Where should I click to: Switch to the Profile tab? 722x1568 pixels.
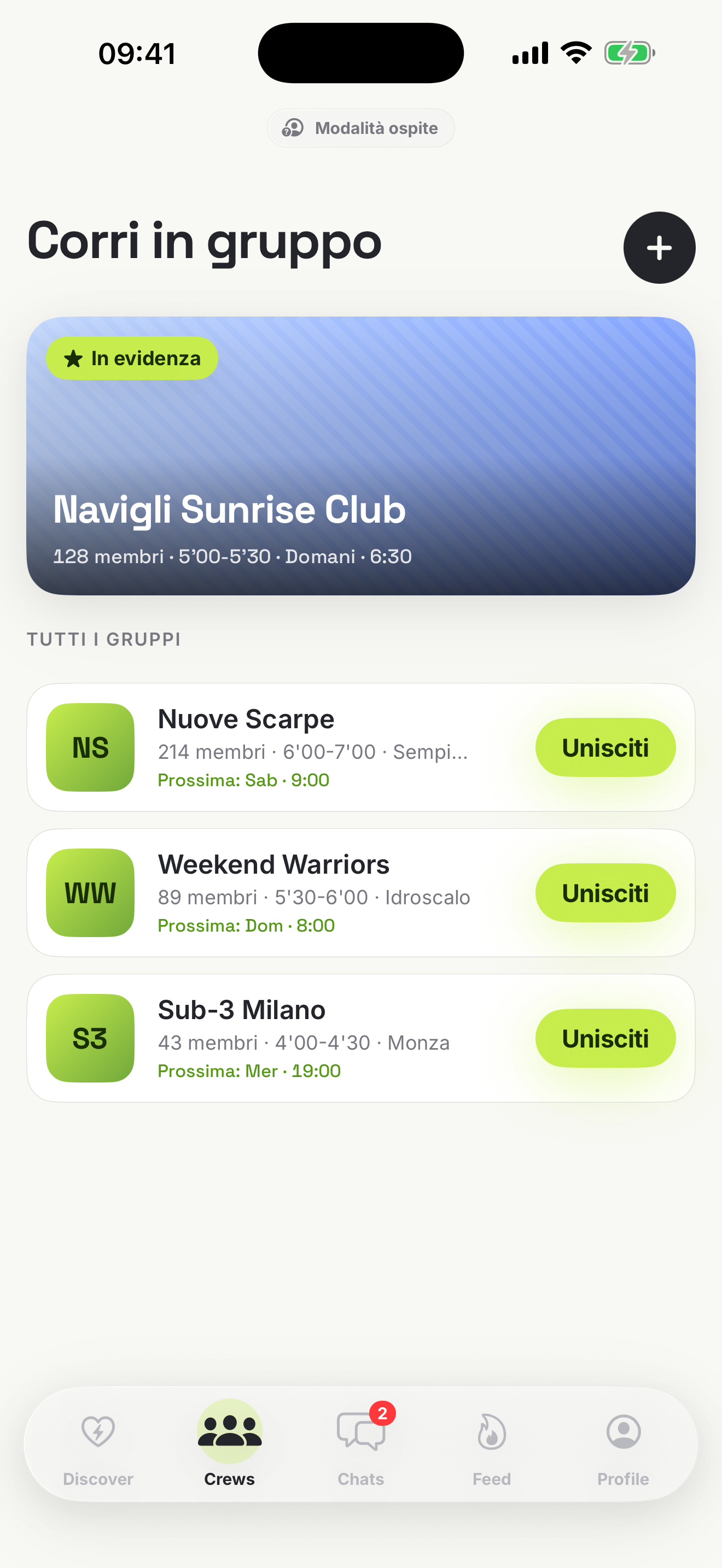pos(624,1445)
